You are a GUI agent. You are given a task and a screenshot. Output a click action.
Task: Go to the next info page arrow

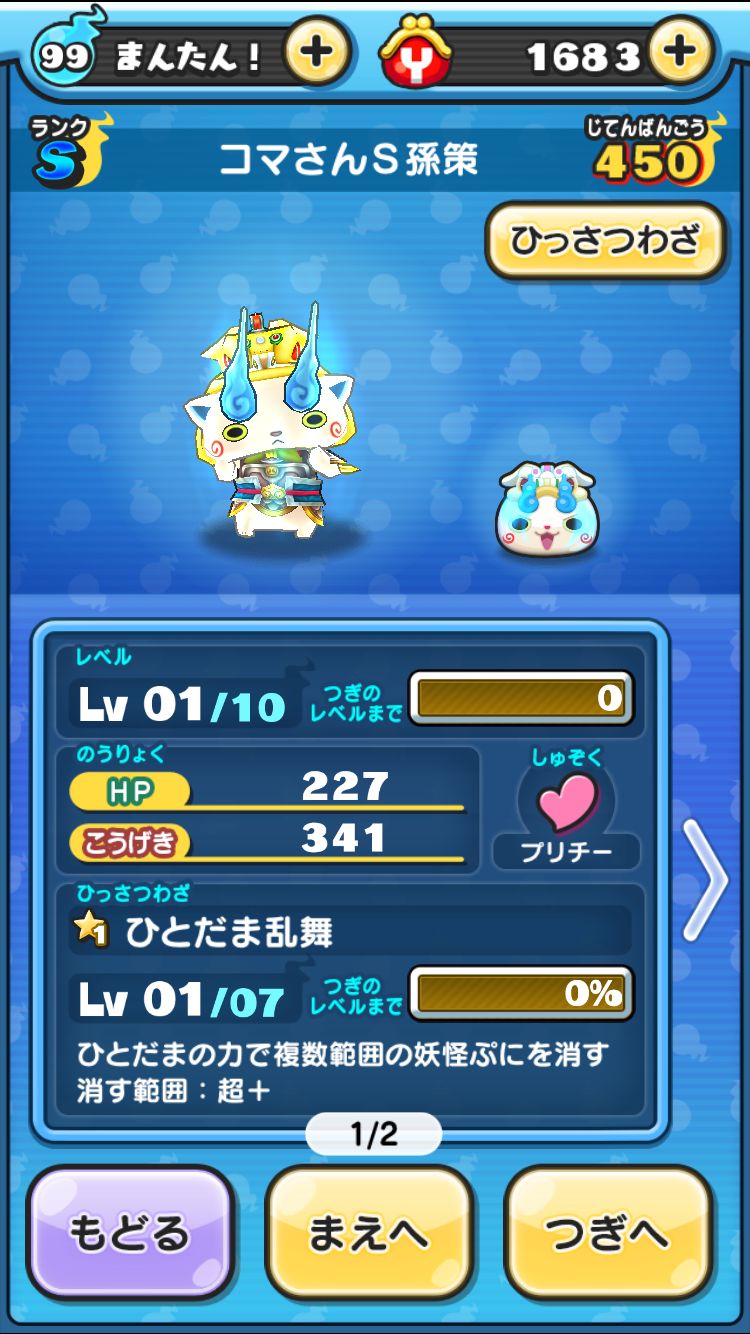[704, 878]
